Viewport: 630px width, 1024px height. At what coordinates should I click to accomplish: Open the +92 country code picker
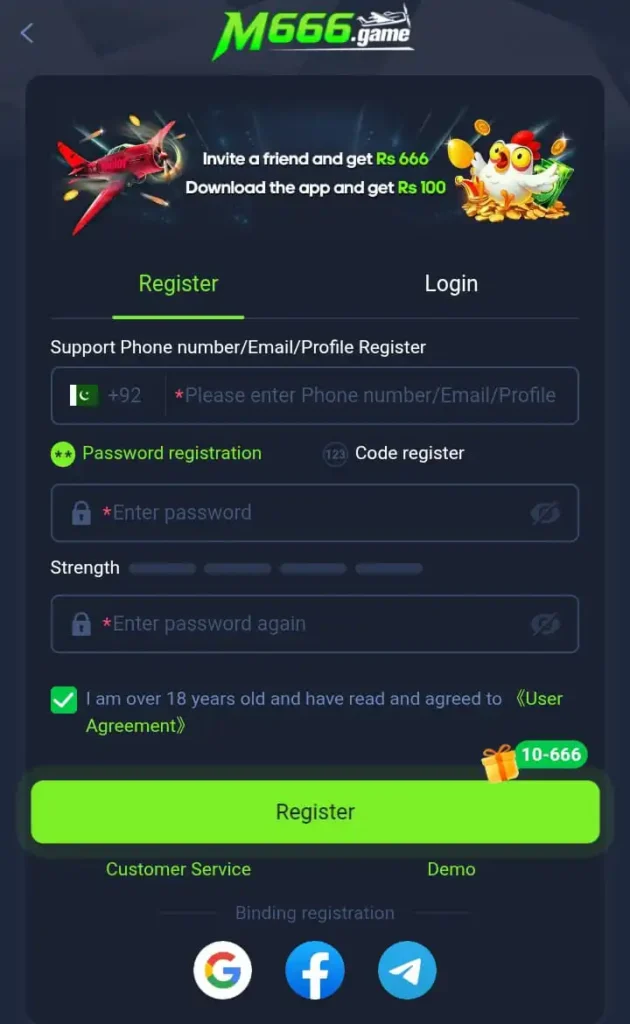[x=107, y=396]
